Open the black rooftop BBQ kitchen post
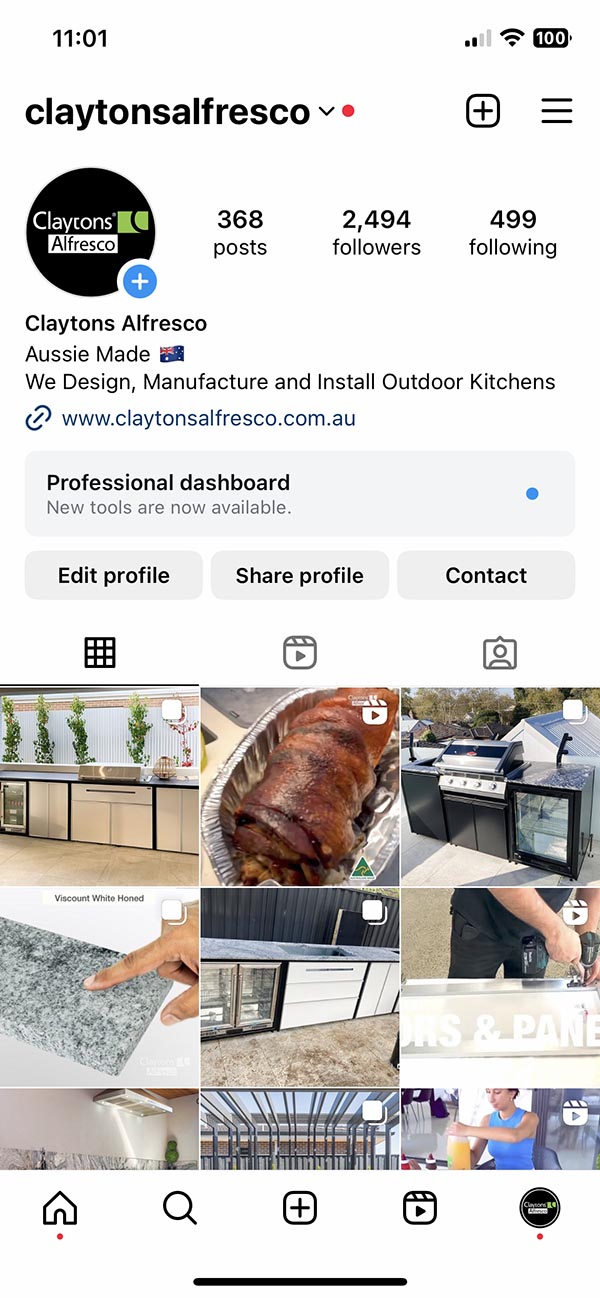600x1298 pixels. tap(500, 785)
